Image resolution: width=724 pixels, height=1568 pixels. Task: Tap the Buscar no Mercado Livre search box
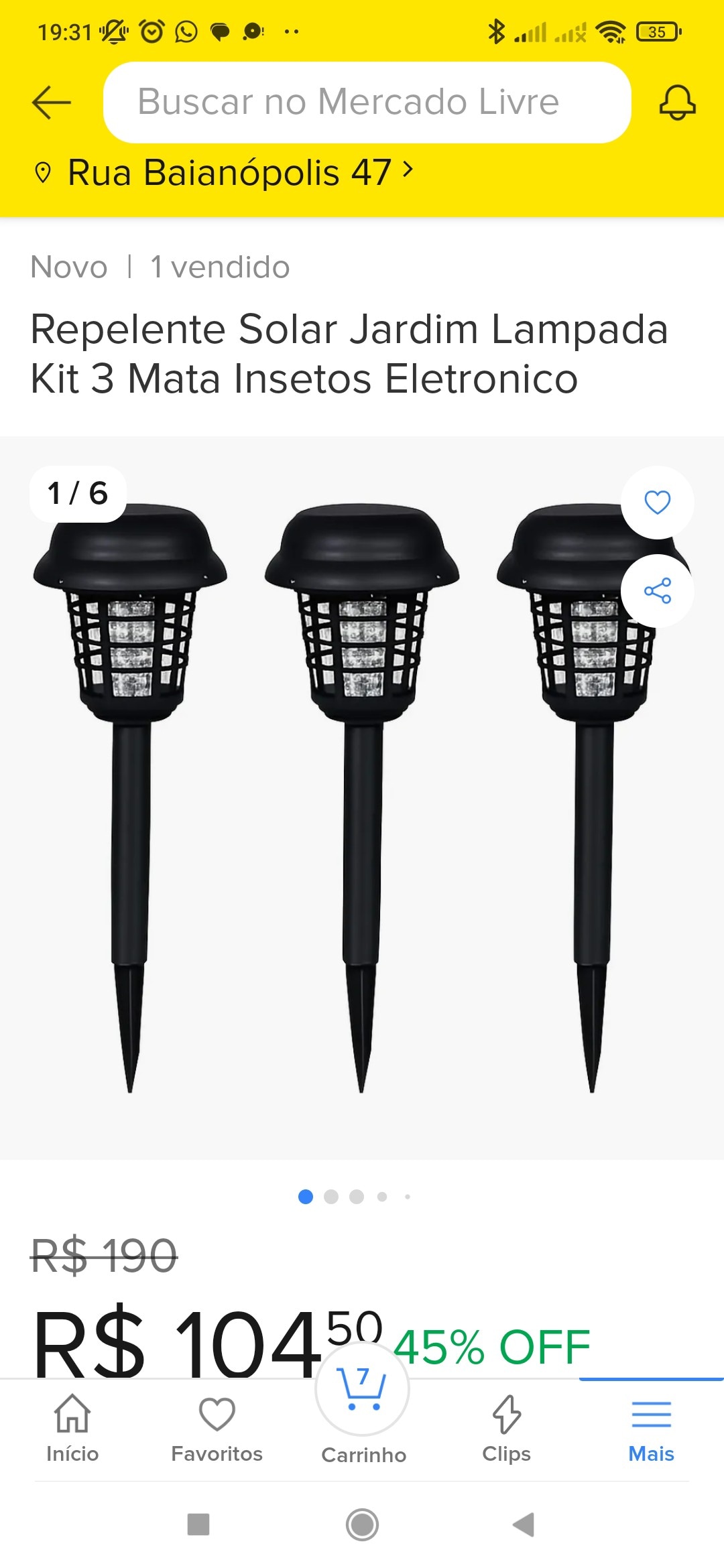pos(367,103)
